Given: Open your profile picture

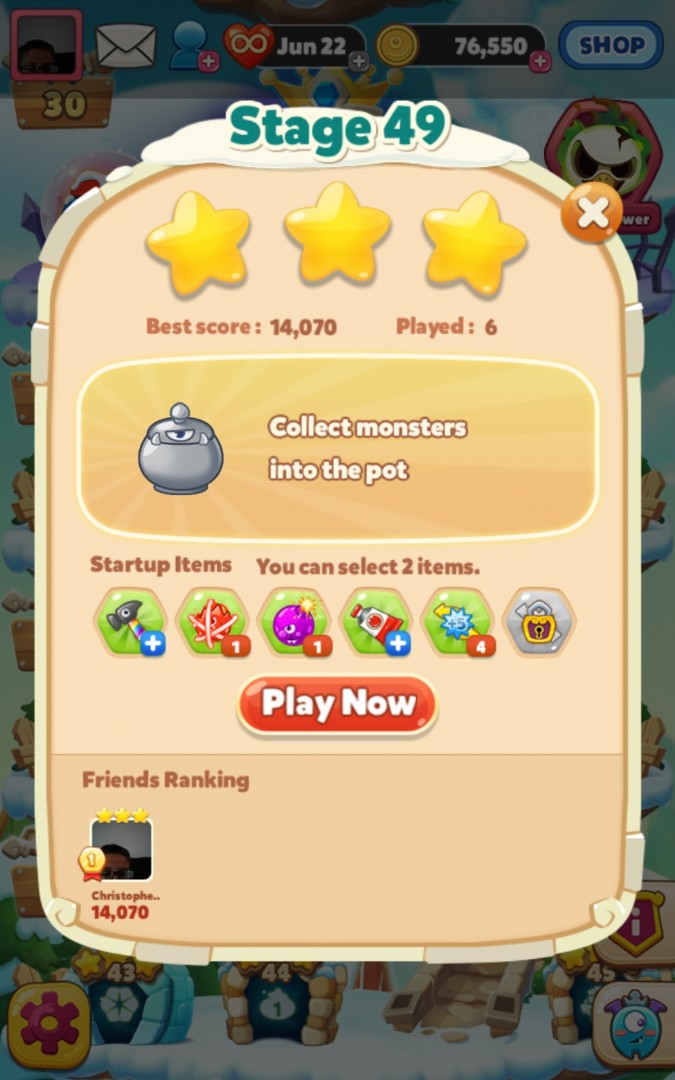Looking at the screenshot, I should pyautogui.click(x=46, y=45).
